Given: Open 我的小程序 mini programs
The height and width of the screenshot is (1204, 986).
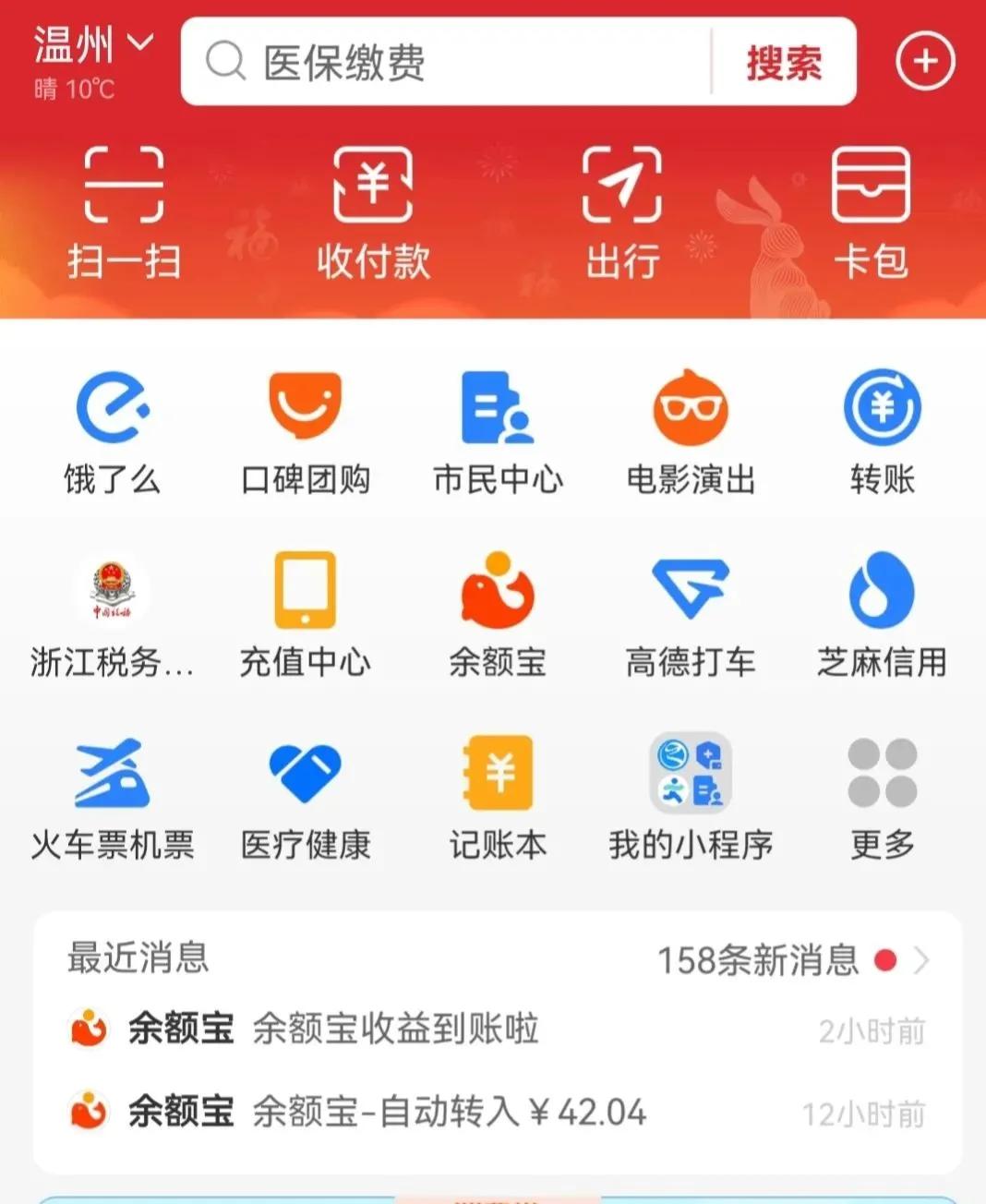Looking at the screenshot, I should click(690, 794).
